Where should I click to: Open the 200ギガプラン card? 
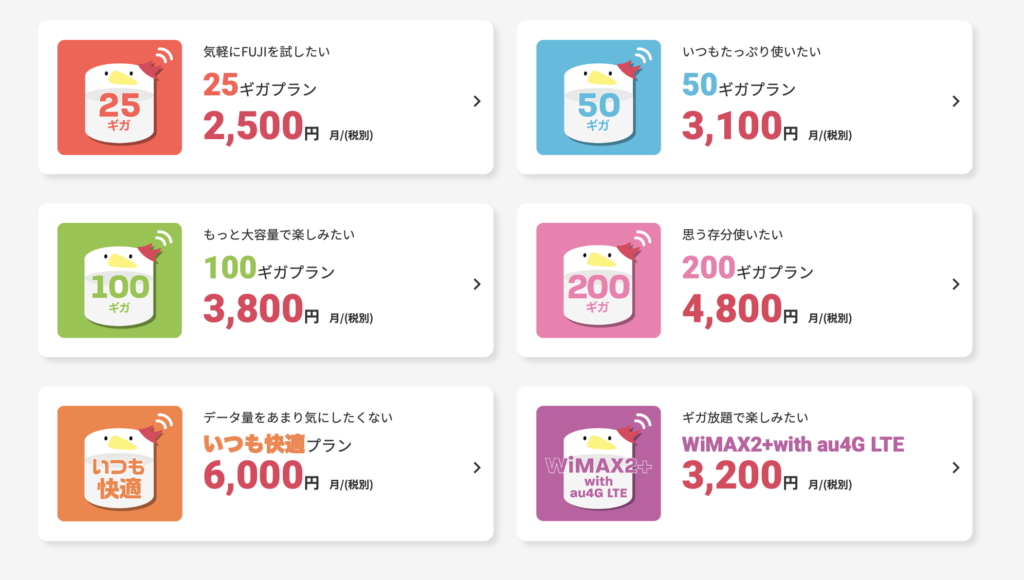(744, 281)
